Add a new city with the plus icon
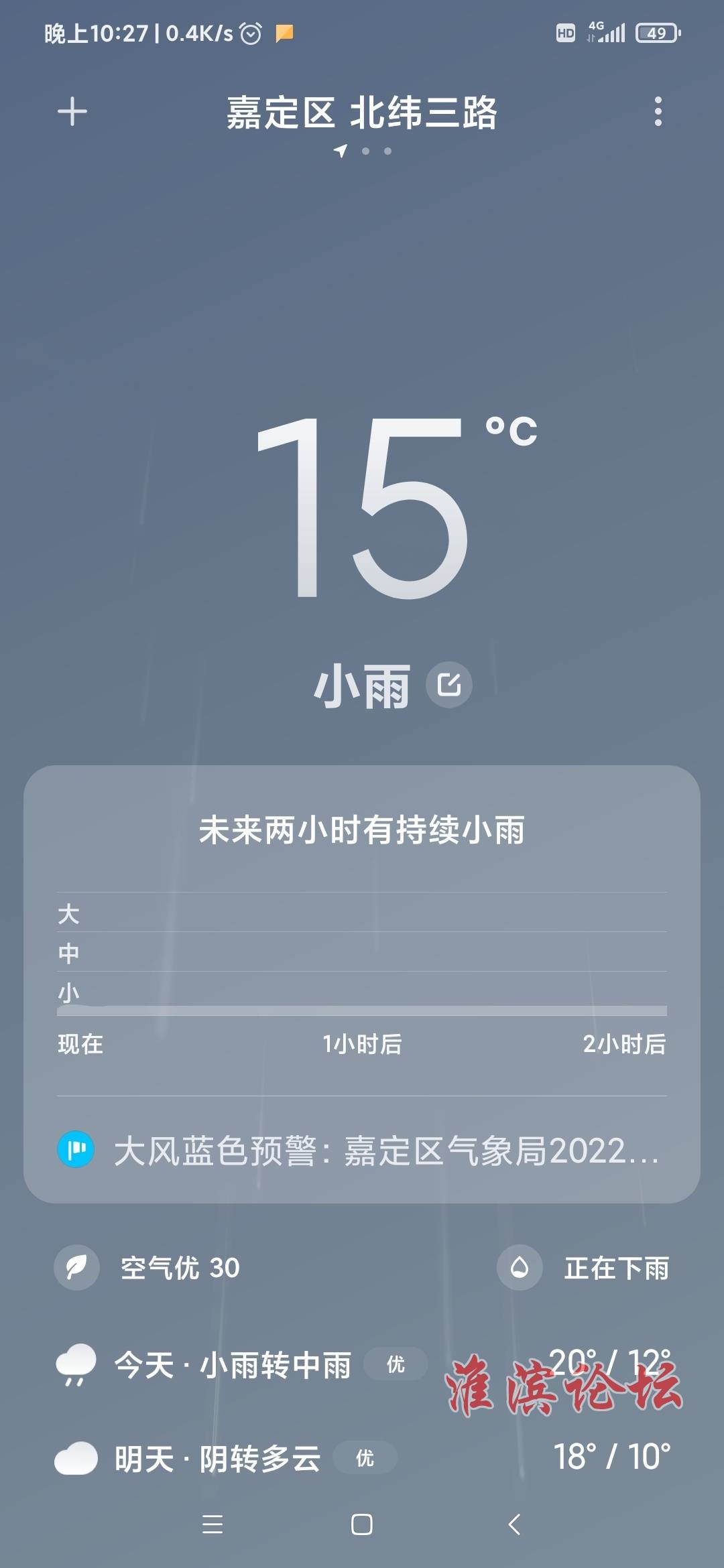Viewport: 724px width, 1568px height. click(x=72, y=112)
